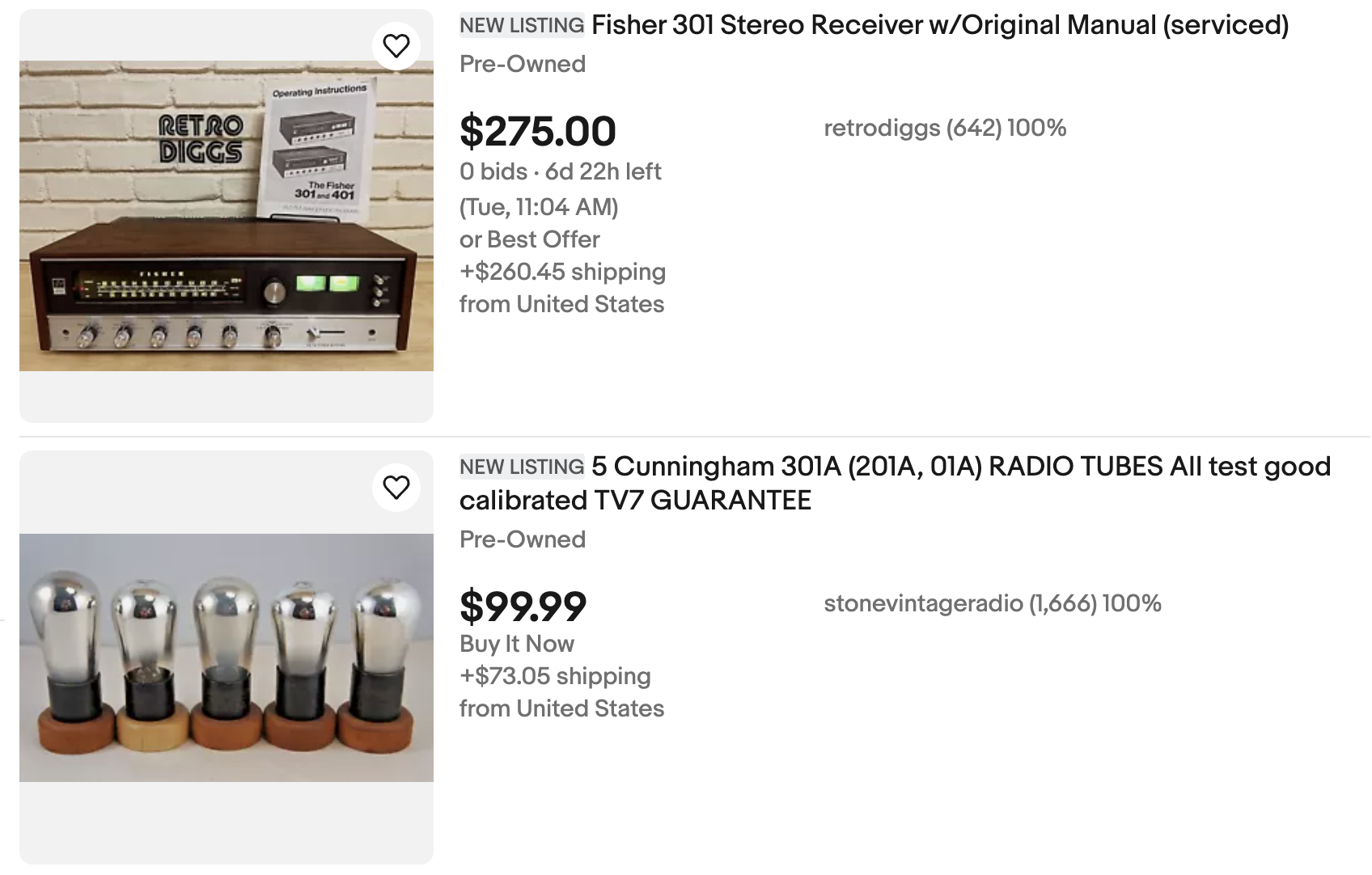Add Fisher 301 Stereo Receiver to watchlist
The image size is (1372, 875).
click(396, 46)
